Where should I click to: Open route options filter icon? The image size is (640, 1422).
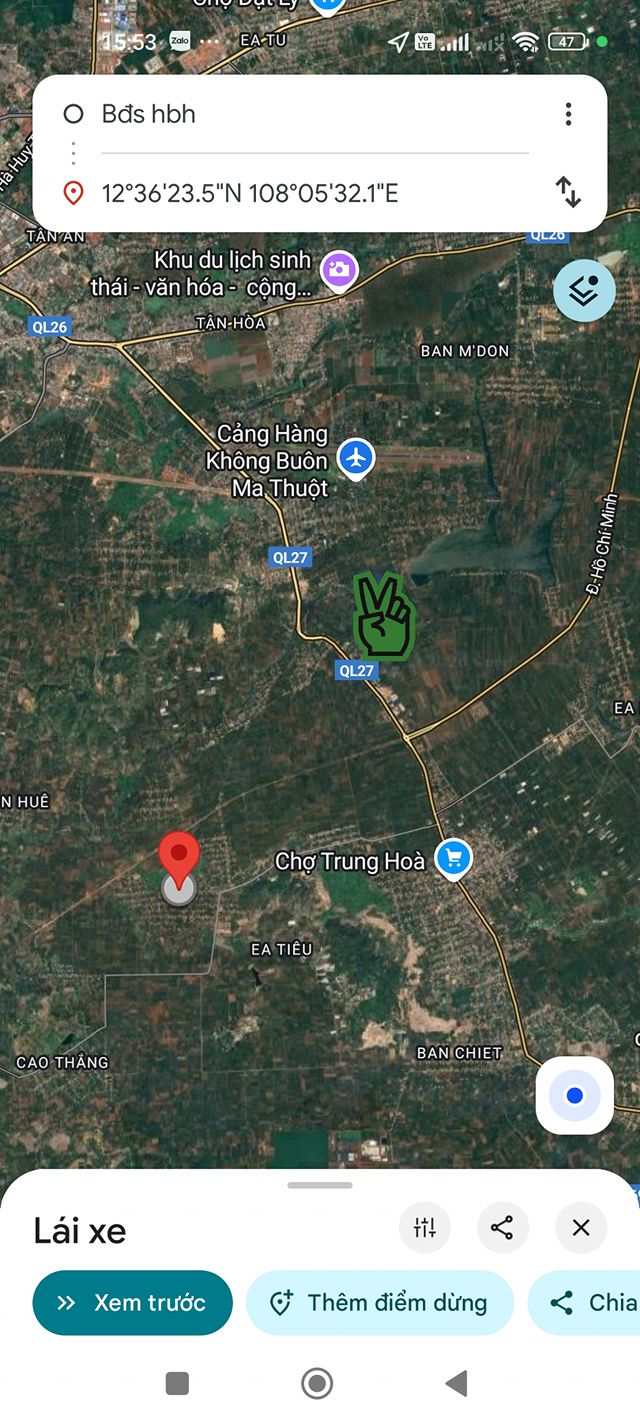(425, 1228)
